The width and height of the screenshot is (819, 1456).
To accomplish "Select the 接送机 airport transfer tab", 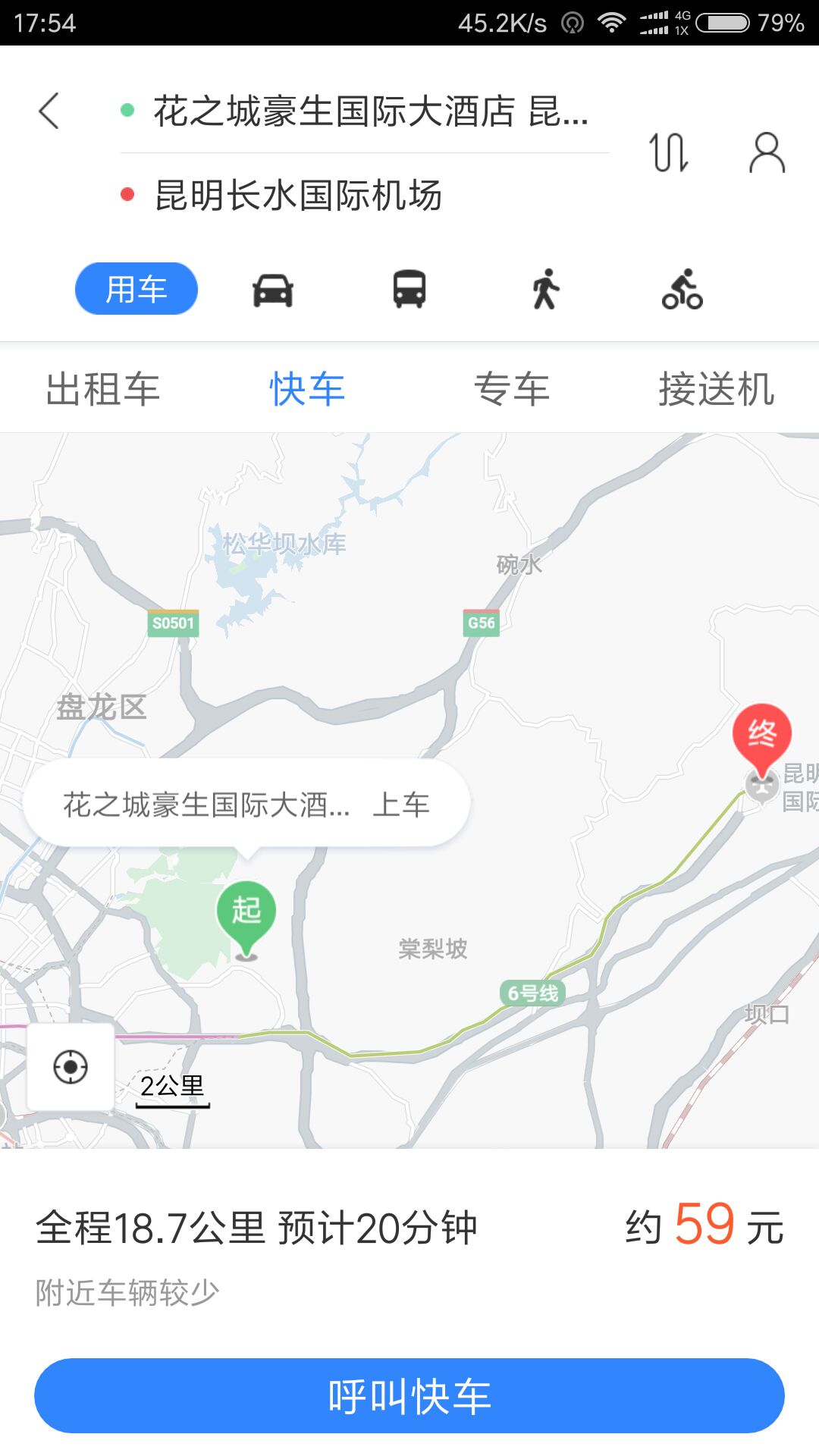I will coord(716,389).
